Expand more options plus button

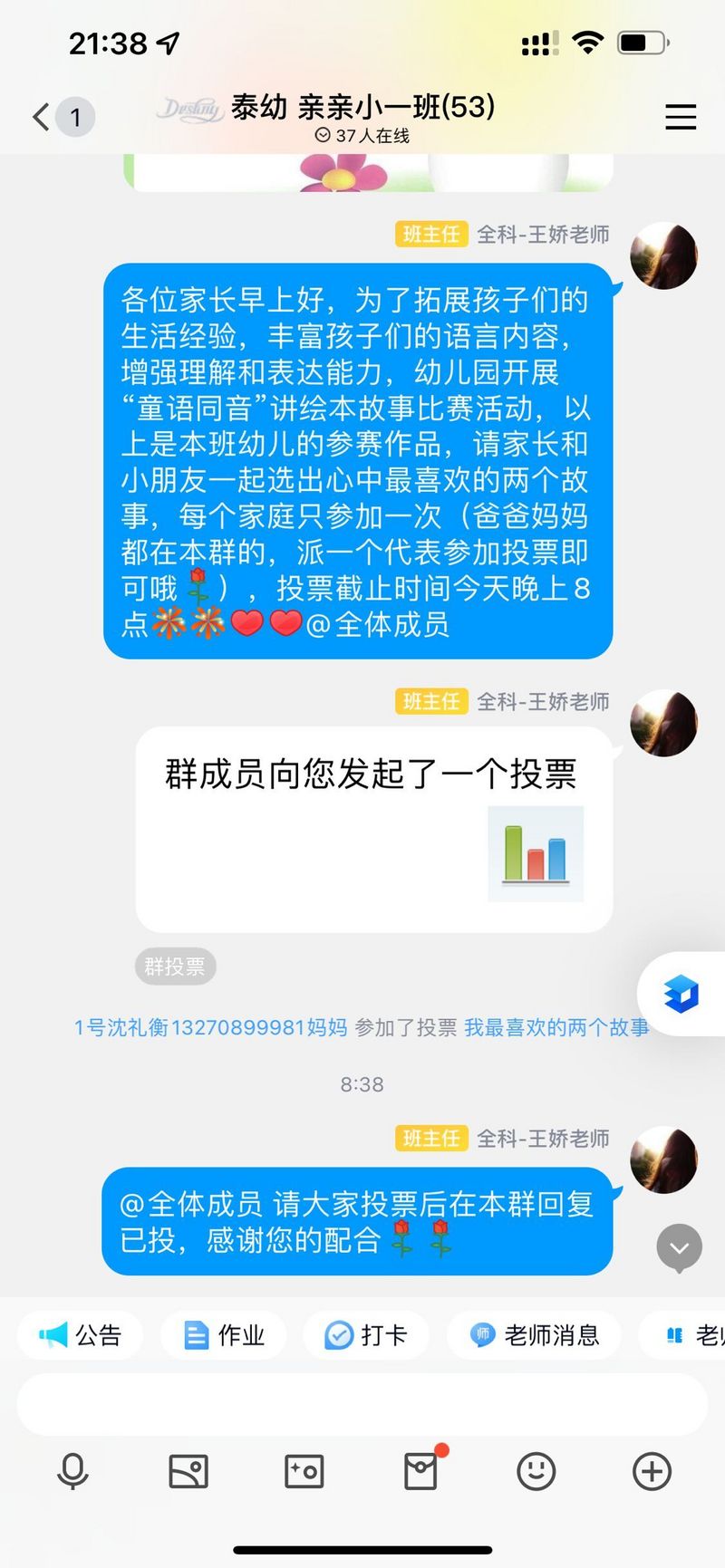tap(652, 1471)
